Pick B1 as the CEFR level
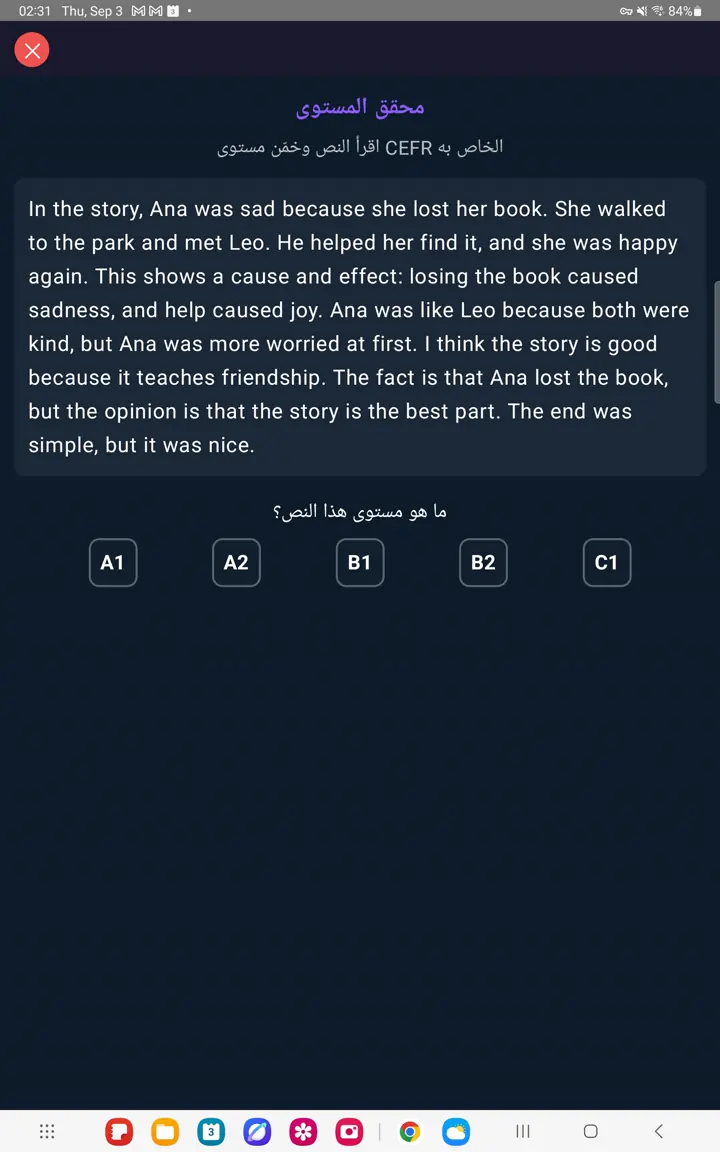The width and height of the screenshot is (720, 1152). coord(360,563)
